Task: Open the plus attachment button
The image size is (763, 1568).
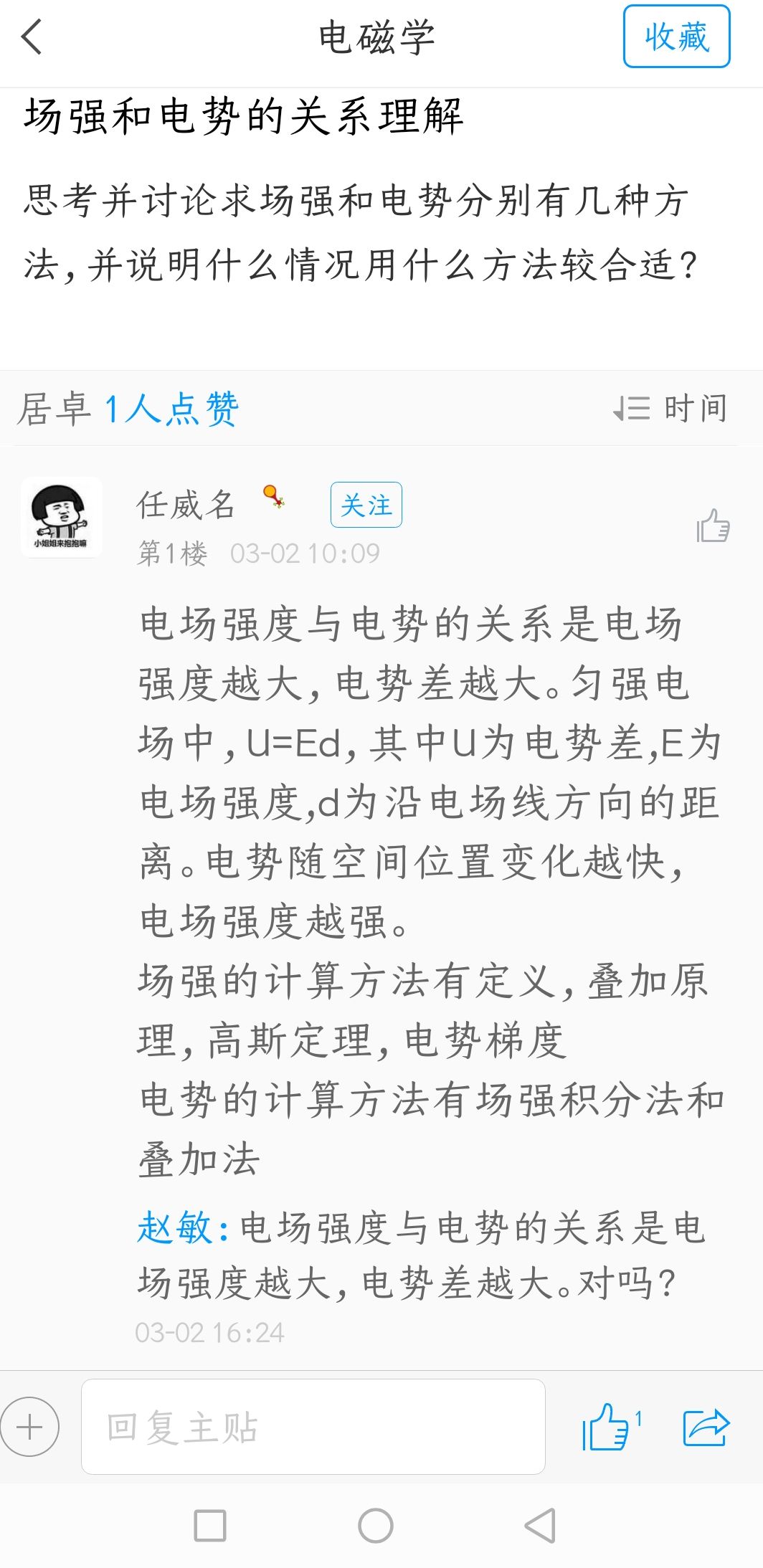Action: pyautogui.click(x=29, y=1427)
